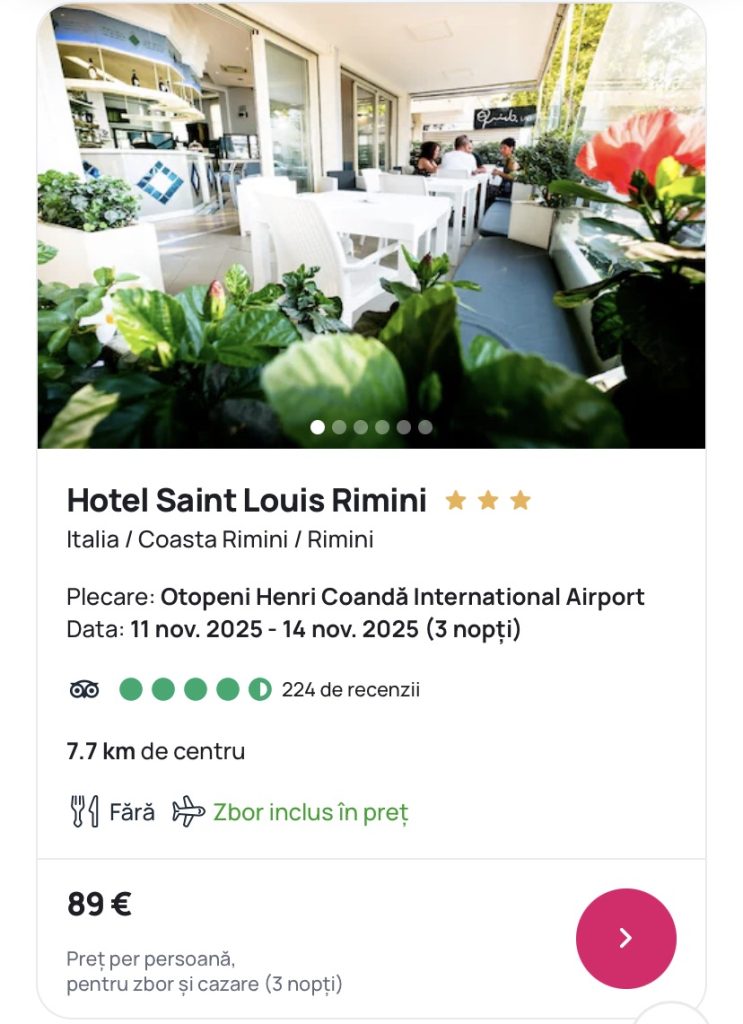Open the pink arrow button for the 89 € offer
This screenshot has height=1024, width=743.
pos(626,938)
